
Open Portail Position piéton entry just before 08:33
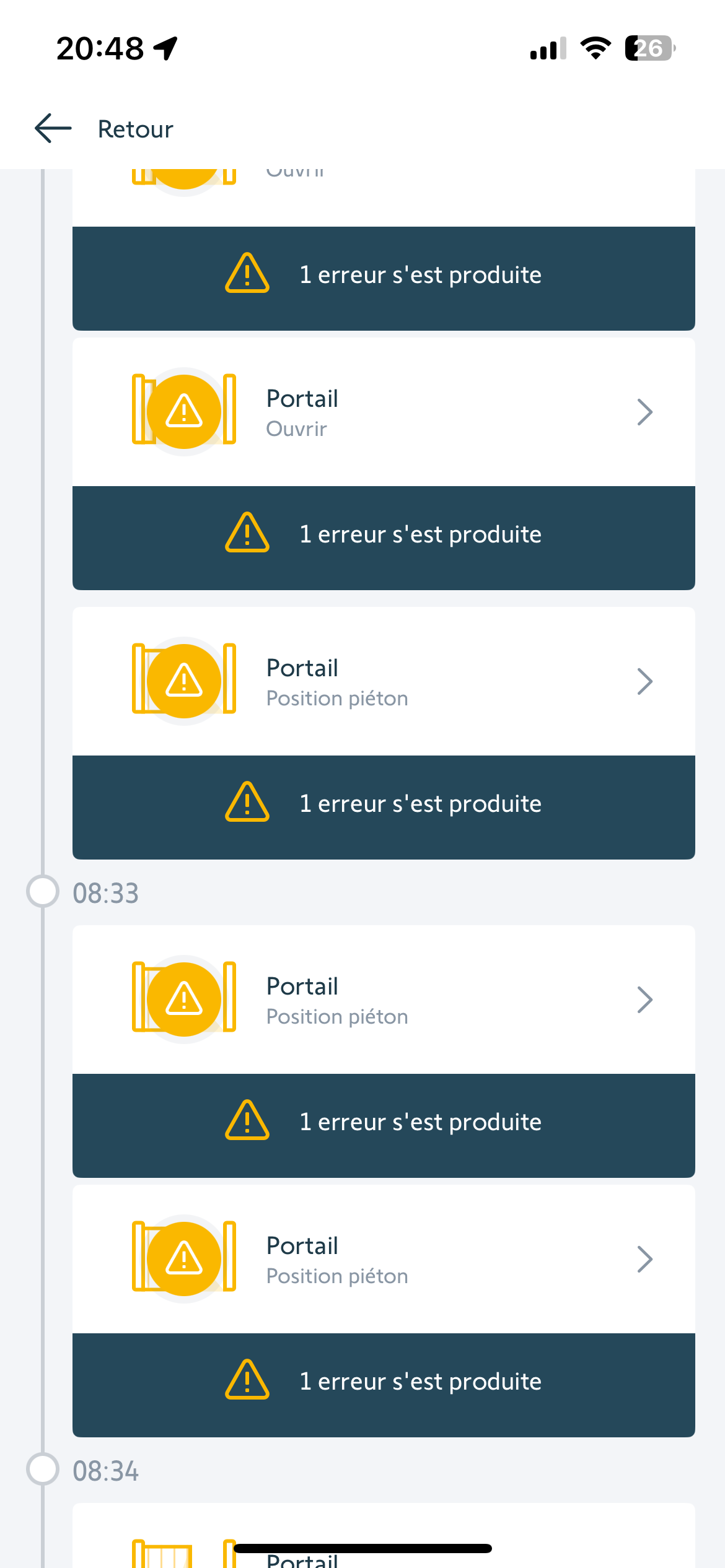pyautogui.click(x=383, y=682)
